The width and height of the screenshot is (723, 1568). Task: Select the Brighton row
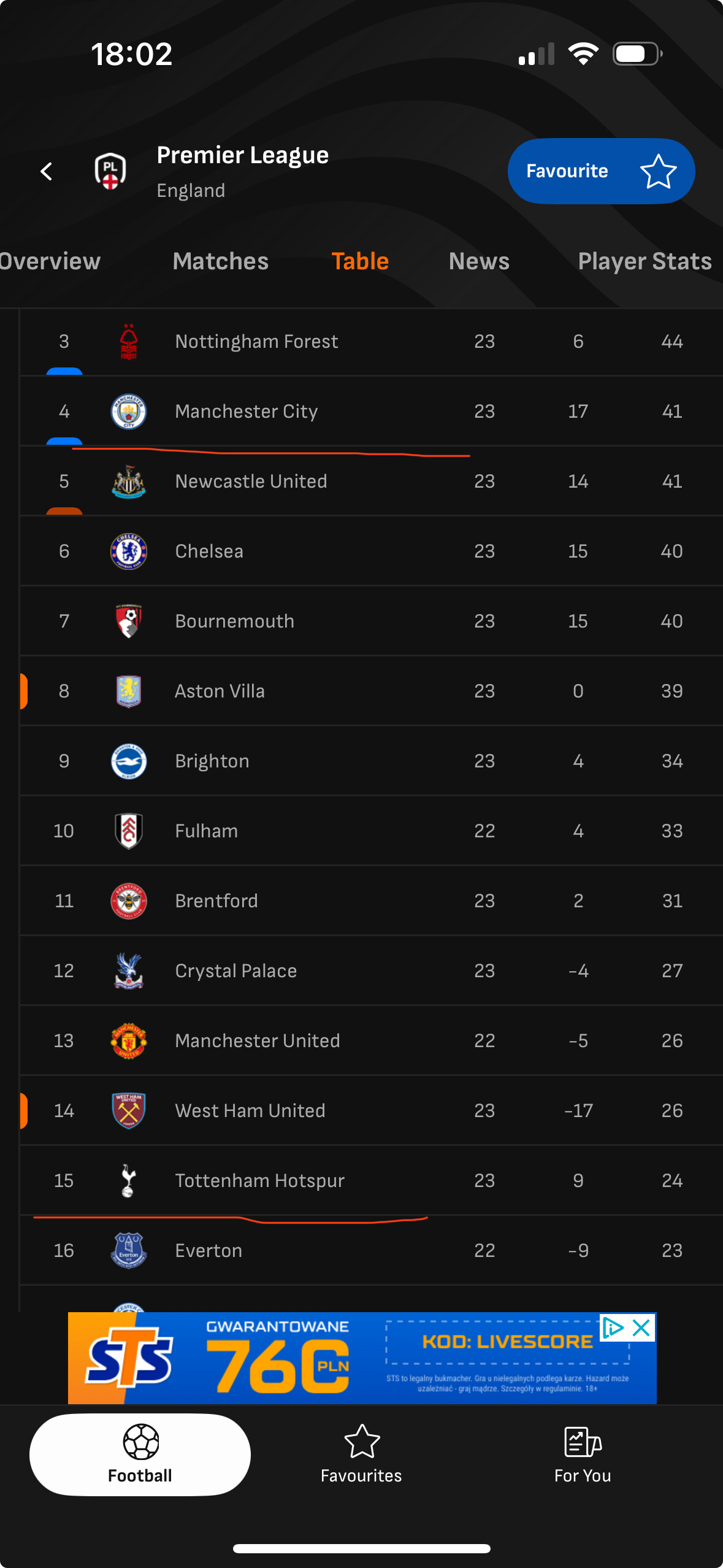pos(371,761)
